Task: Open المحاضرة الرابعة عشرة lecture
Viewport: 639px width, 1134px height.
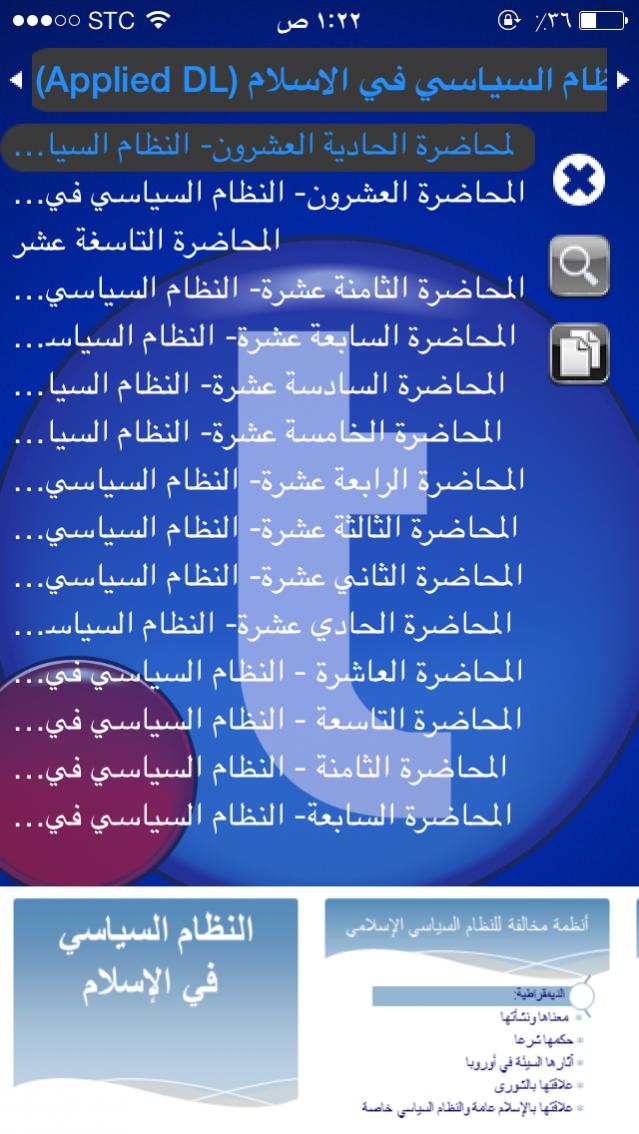Action: pos(269,480)
